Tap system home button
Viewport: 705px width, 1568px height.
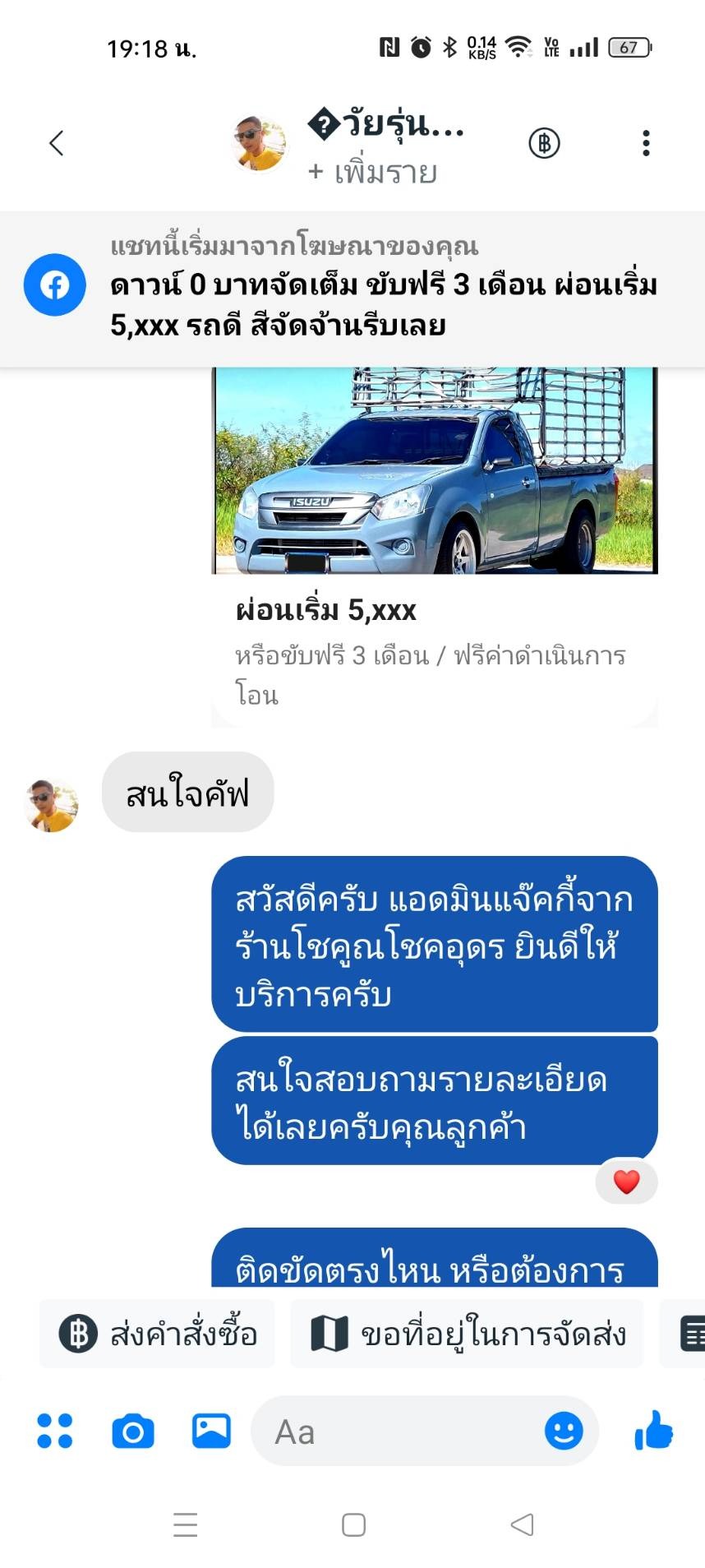(x=353, y=1524)
